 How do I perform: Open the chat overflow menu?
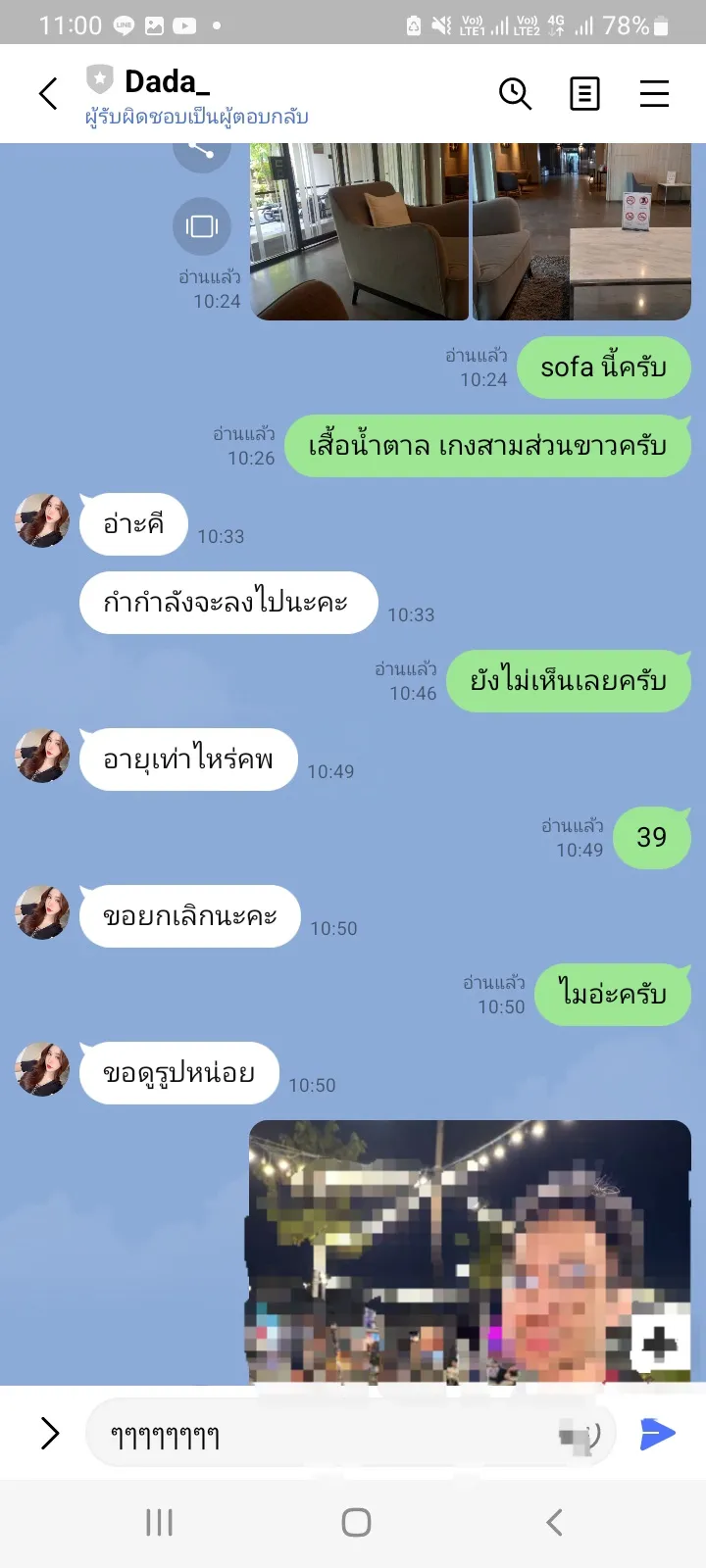click(x=654, y=94)
